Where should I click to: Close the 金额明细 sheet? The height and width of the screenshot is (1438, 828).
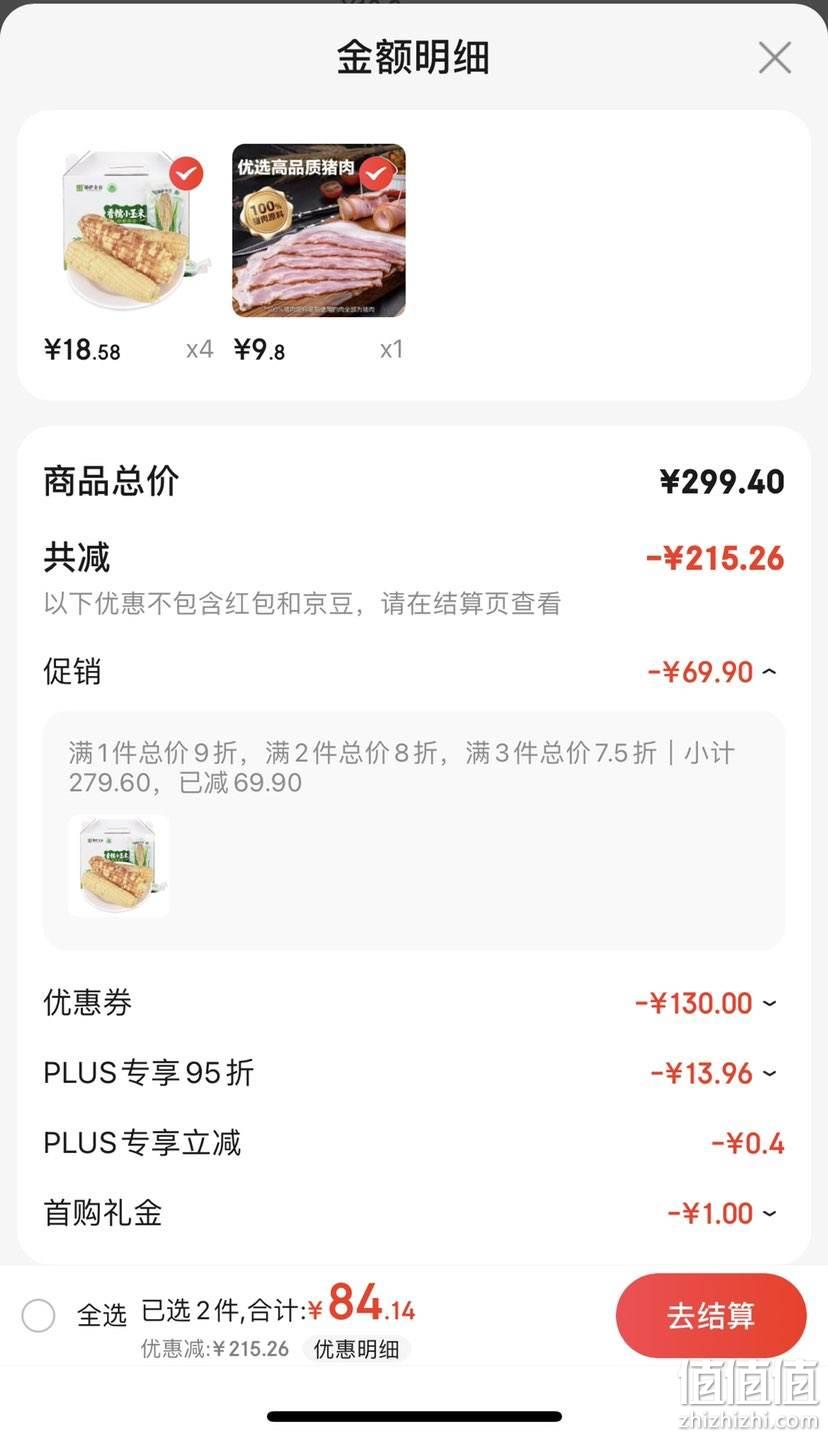click(x=774, y=58)
